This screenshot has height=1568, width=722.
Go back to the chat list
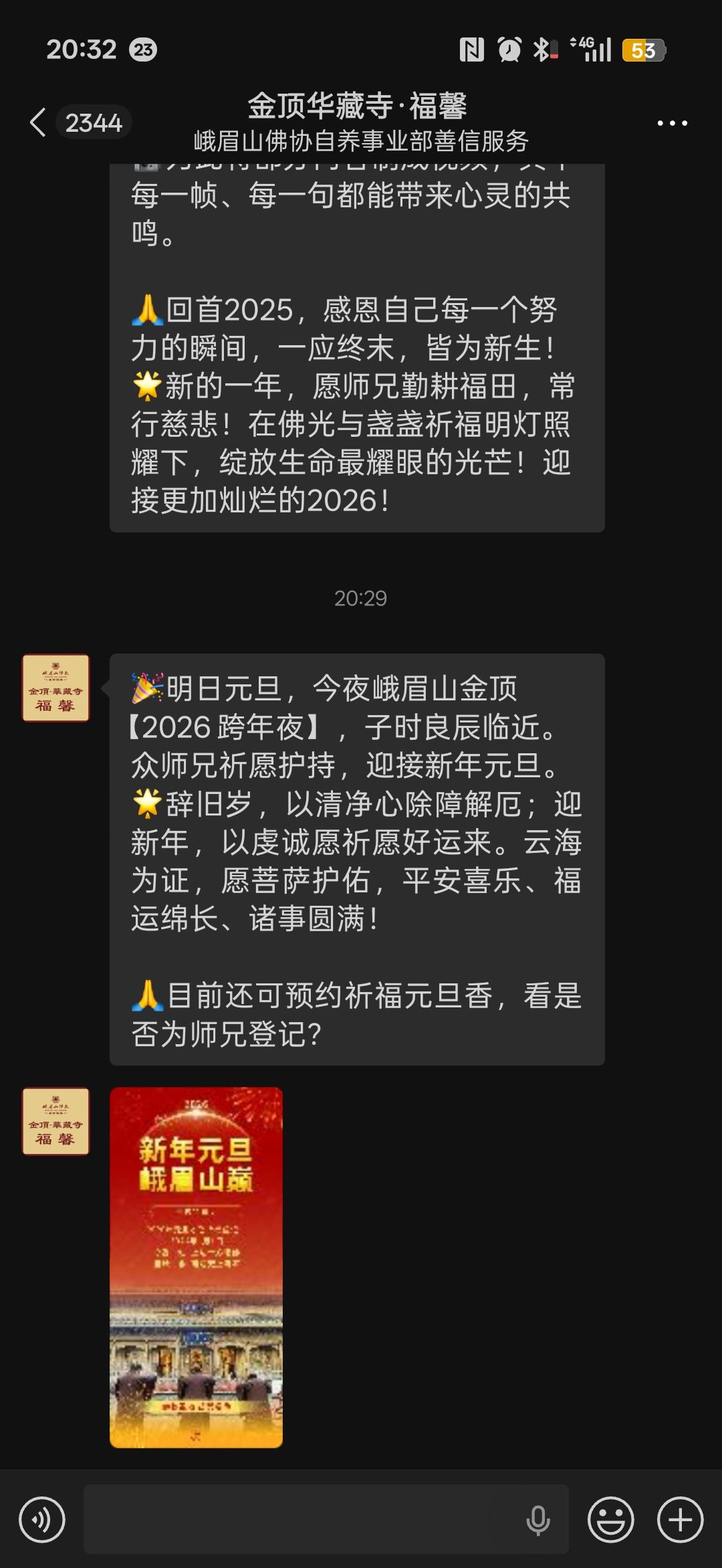click(x=39, y=122)
